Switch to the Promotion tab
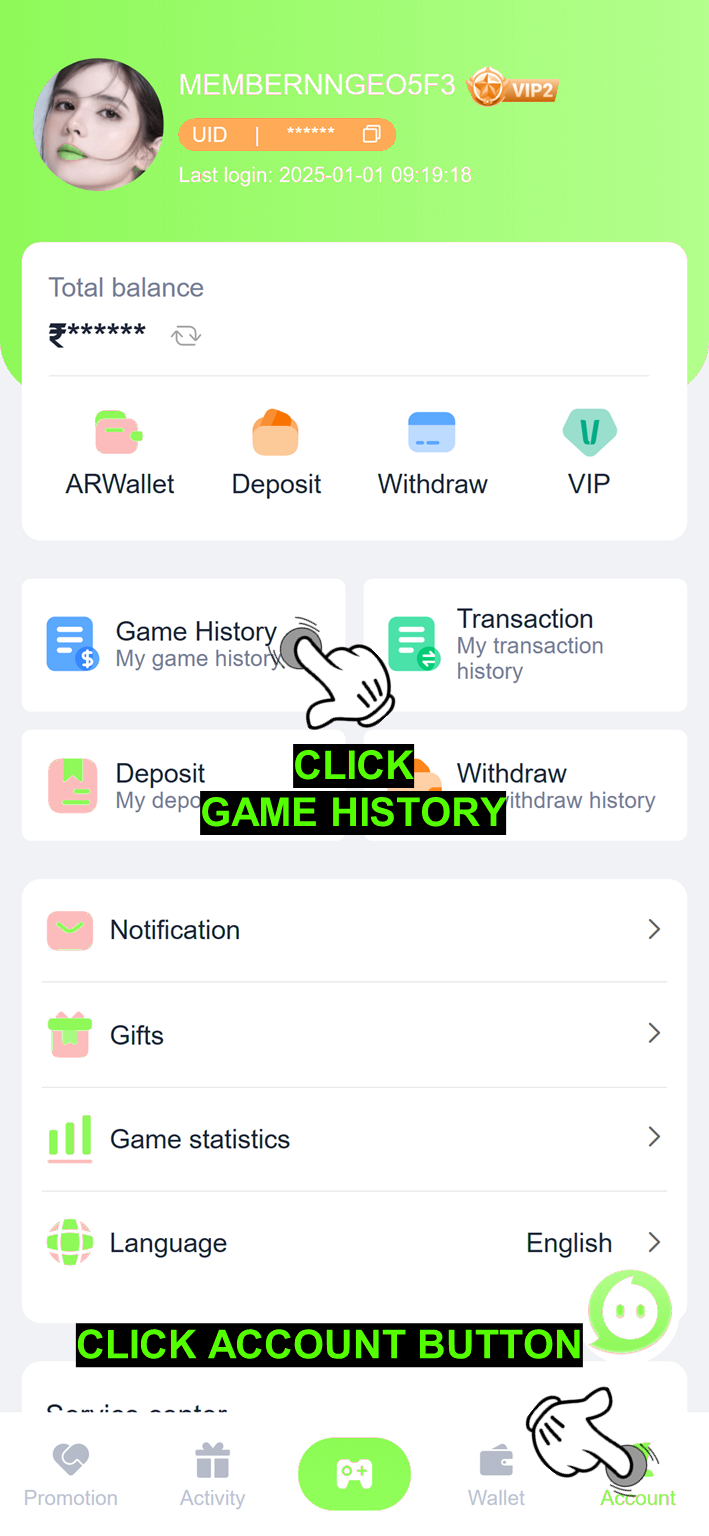This screenshot has height=1536, width=709. [70, 1475]
